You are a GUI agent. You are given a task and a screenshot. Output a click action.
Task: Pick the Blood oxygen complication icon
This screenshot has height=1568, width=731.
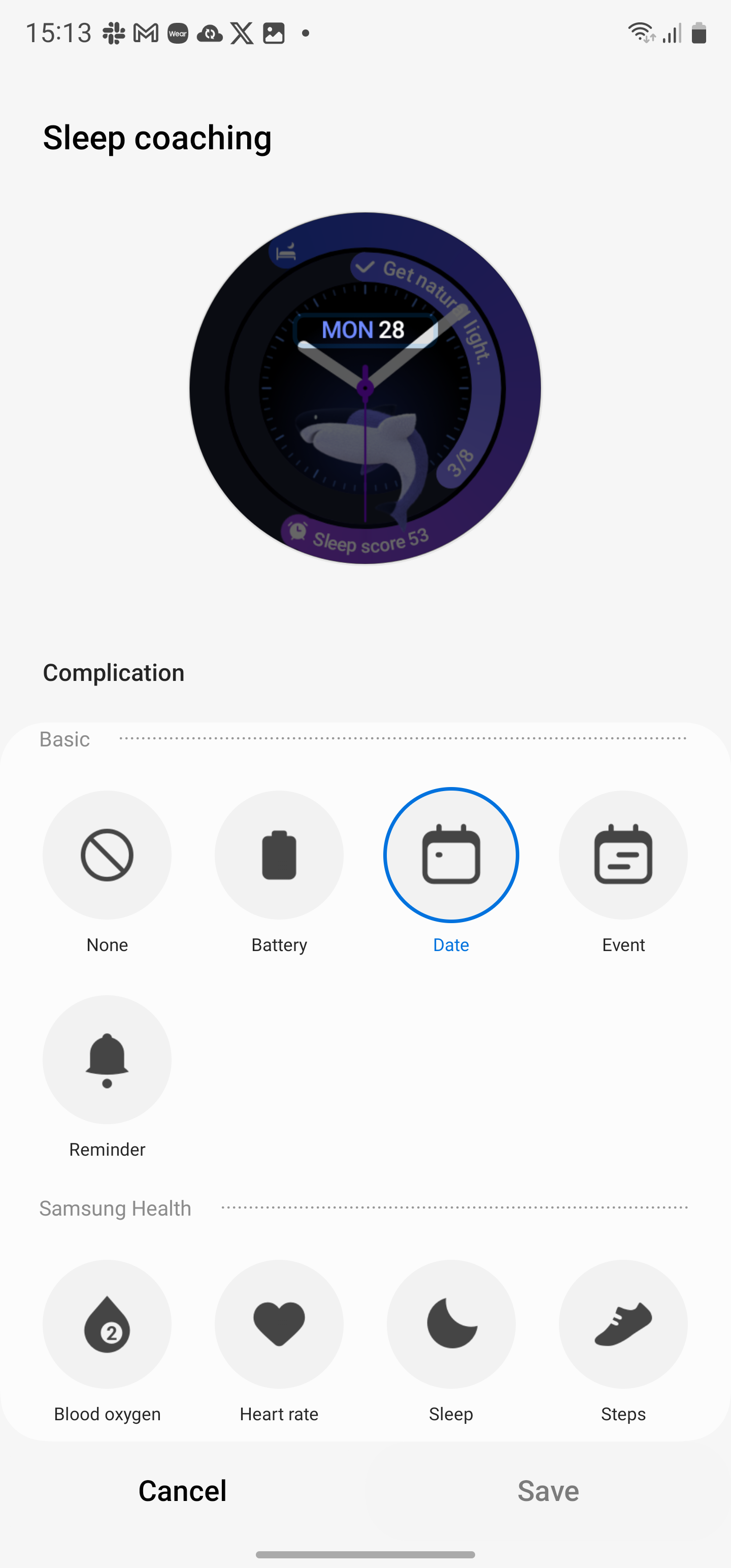click(x=107, y=1325)
